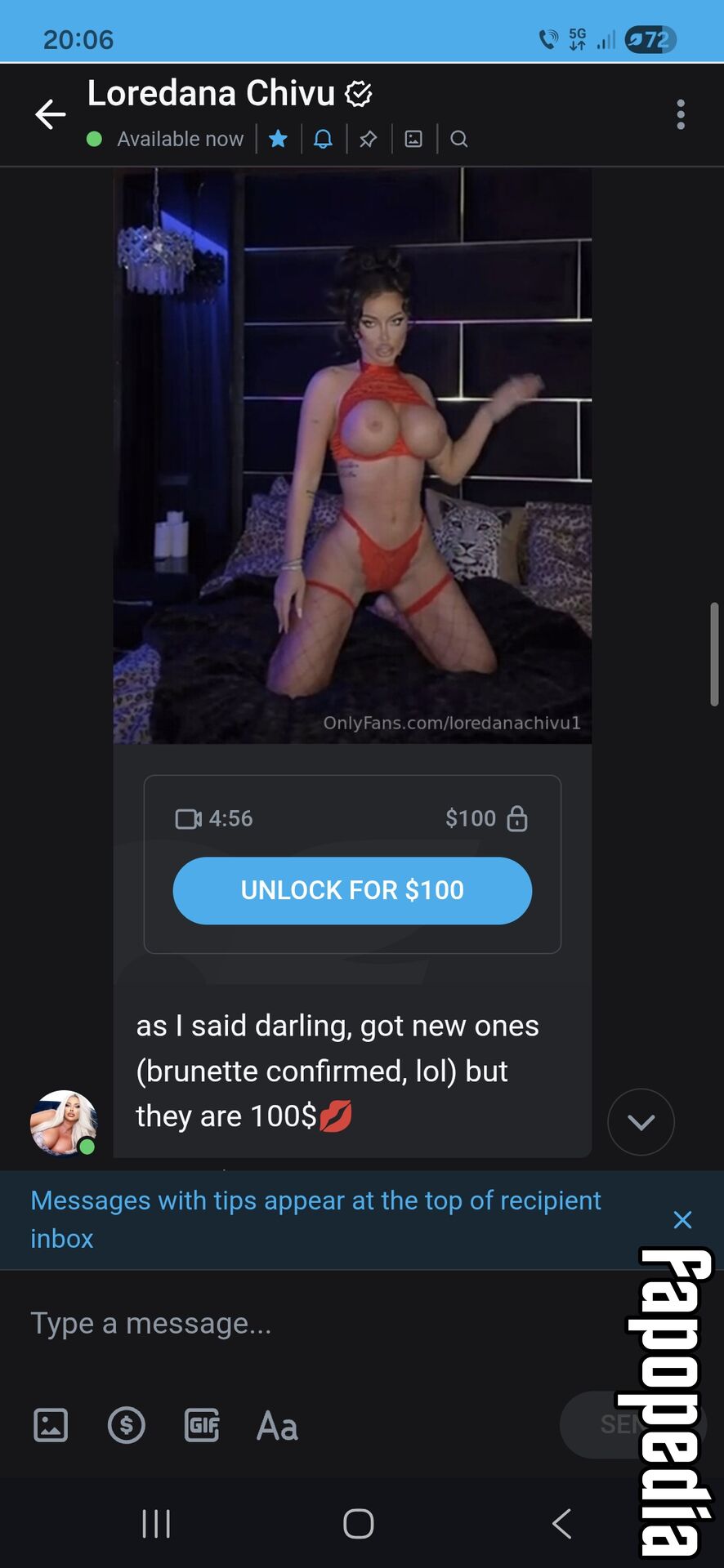Image resolution: width=724 pixels, height=1568 pixels.
Task: Dismiss the tips information banner
Action: (x=682, y=1220)
